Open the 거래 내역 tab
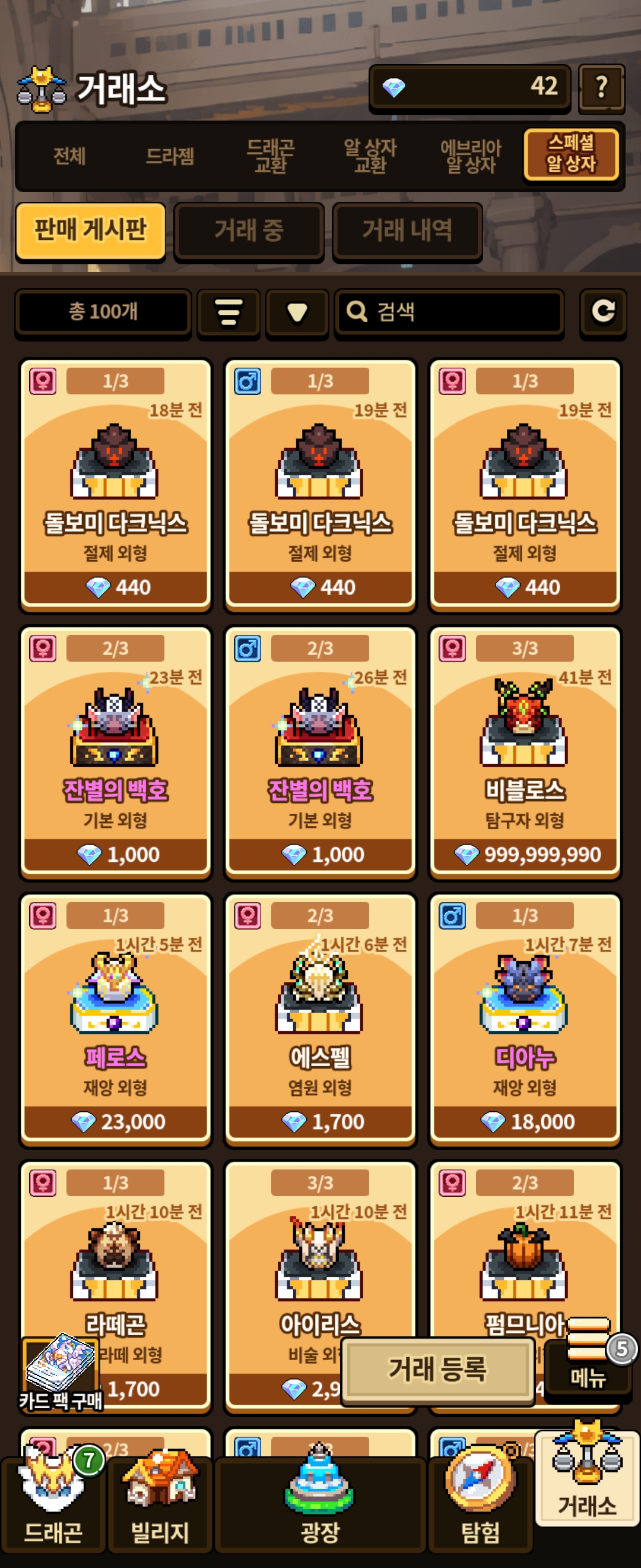This screenshot has height=1568, width=641. [x=407, y=230]
